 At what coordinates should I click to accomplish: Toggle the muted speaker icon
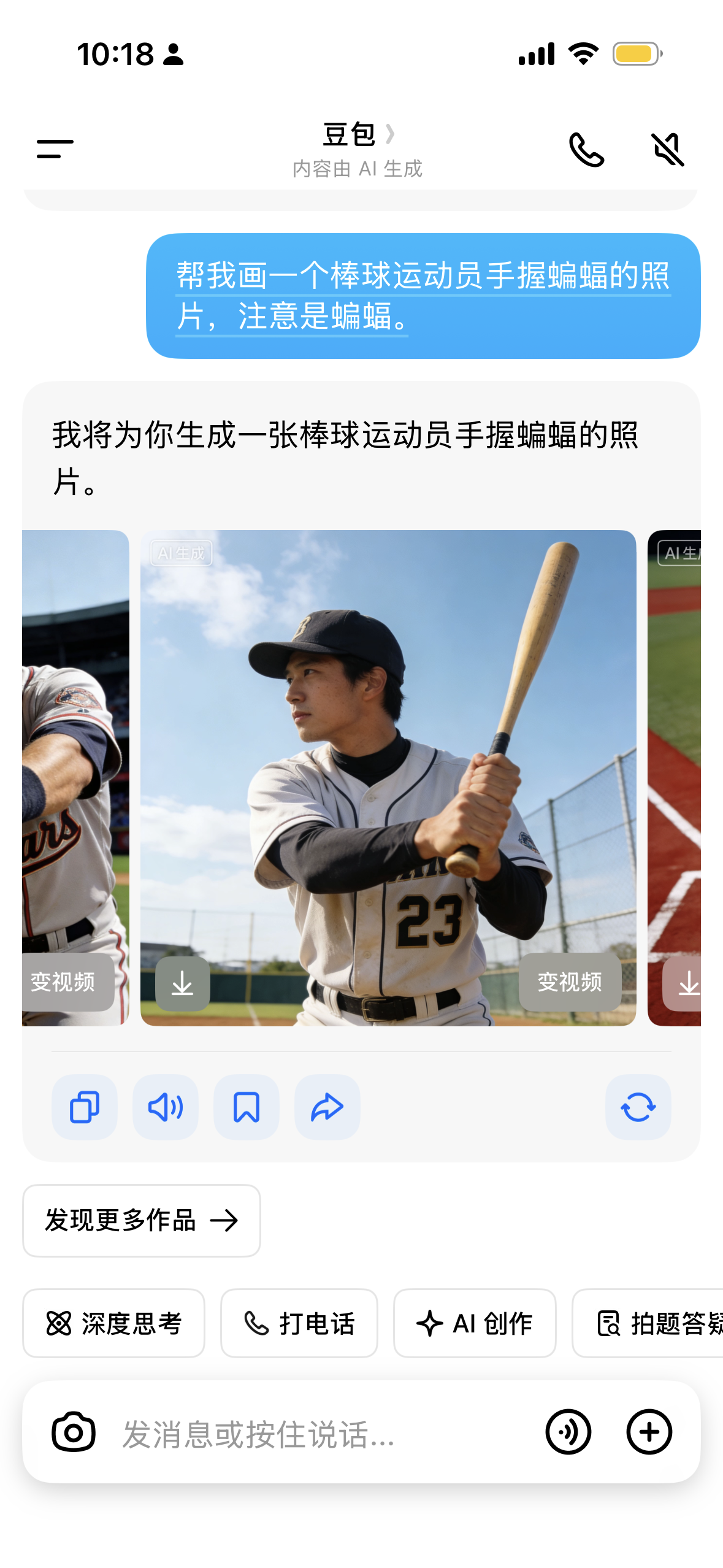click(x=667, y=149)
